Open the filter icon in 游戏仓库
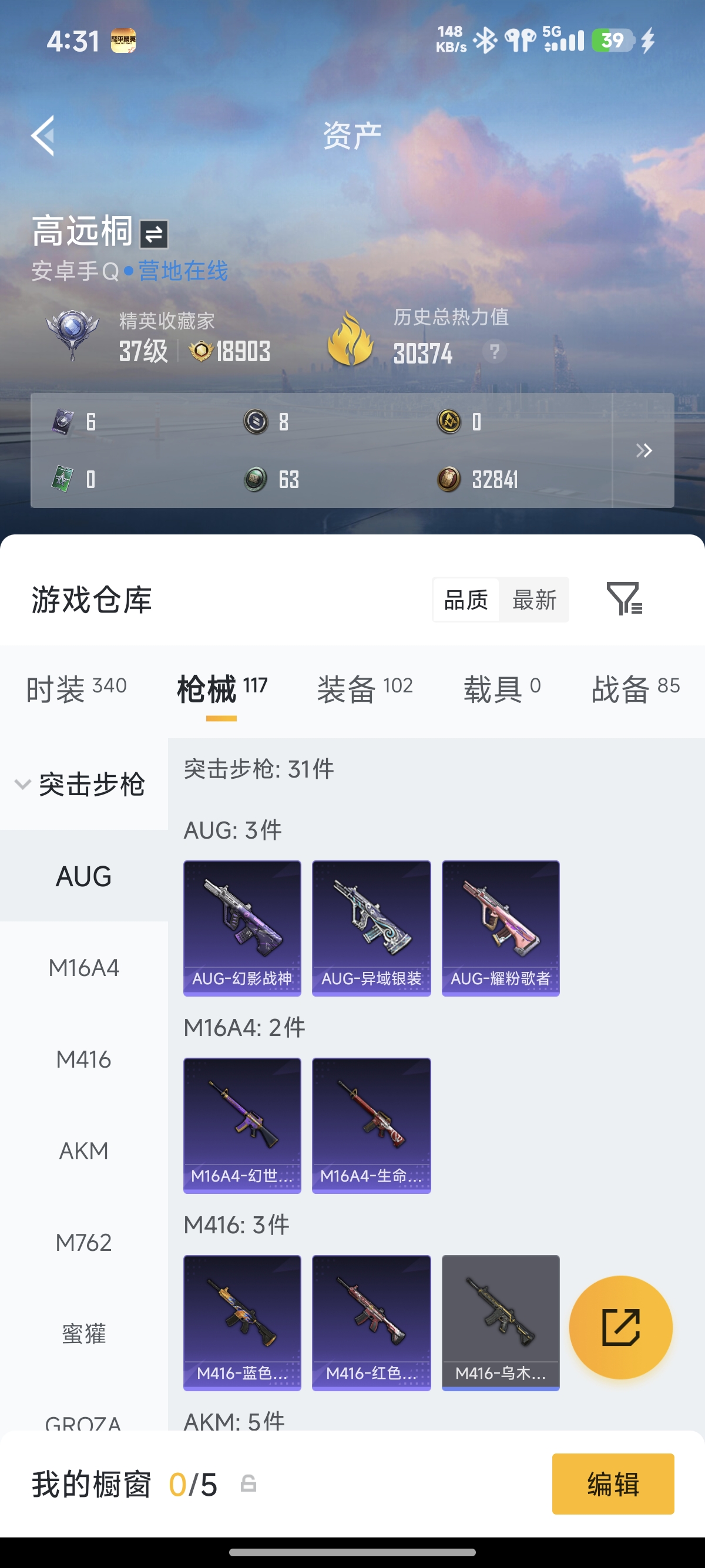 coord(624,599)
